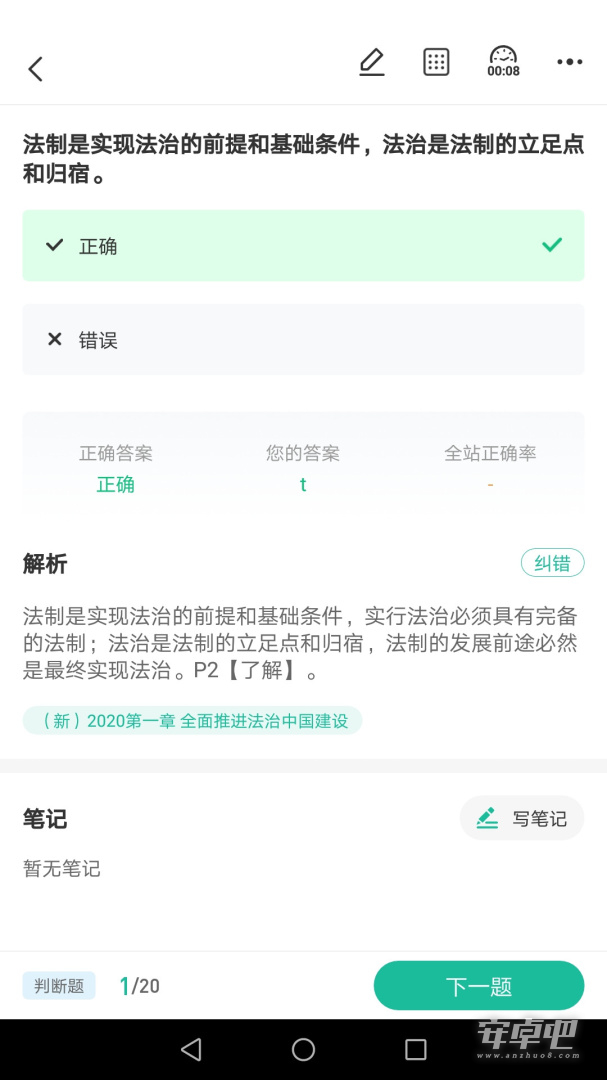607x1080 pixels.
Task: Go to next question with 下一题
Action: 479,986
